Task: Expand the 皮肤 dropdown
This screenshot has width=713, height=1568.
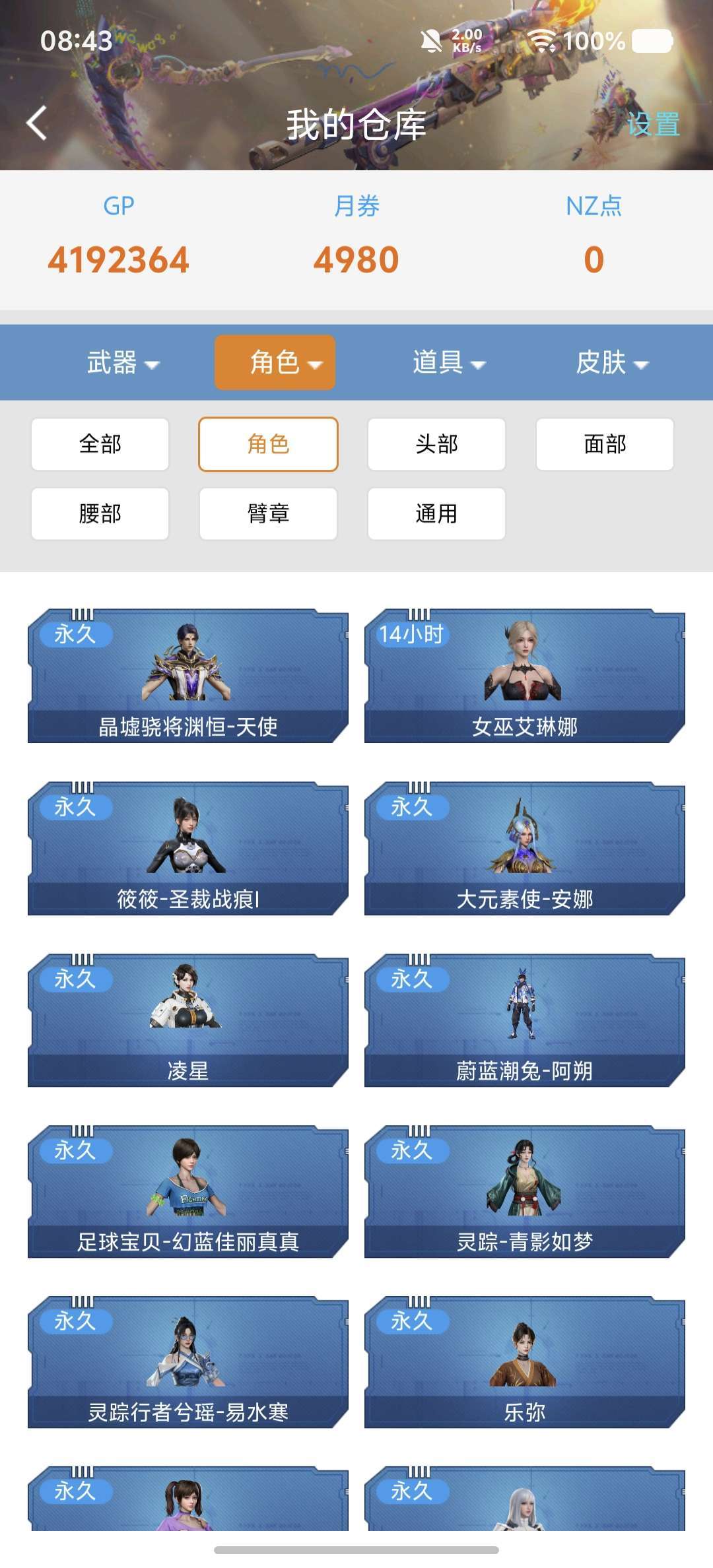Action: tap(612, 363)
